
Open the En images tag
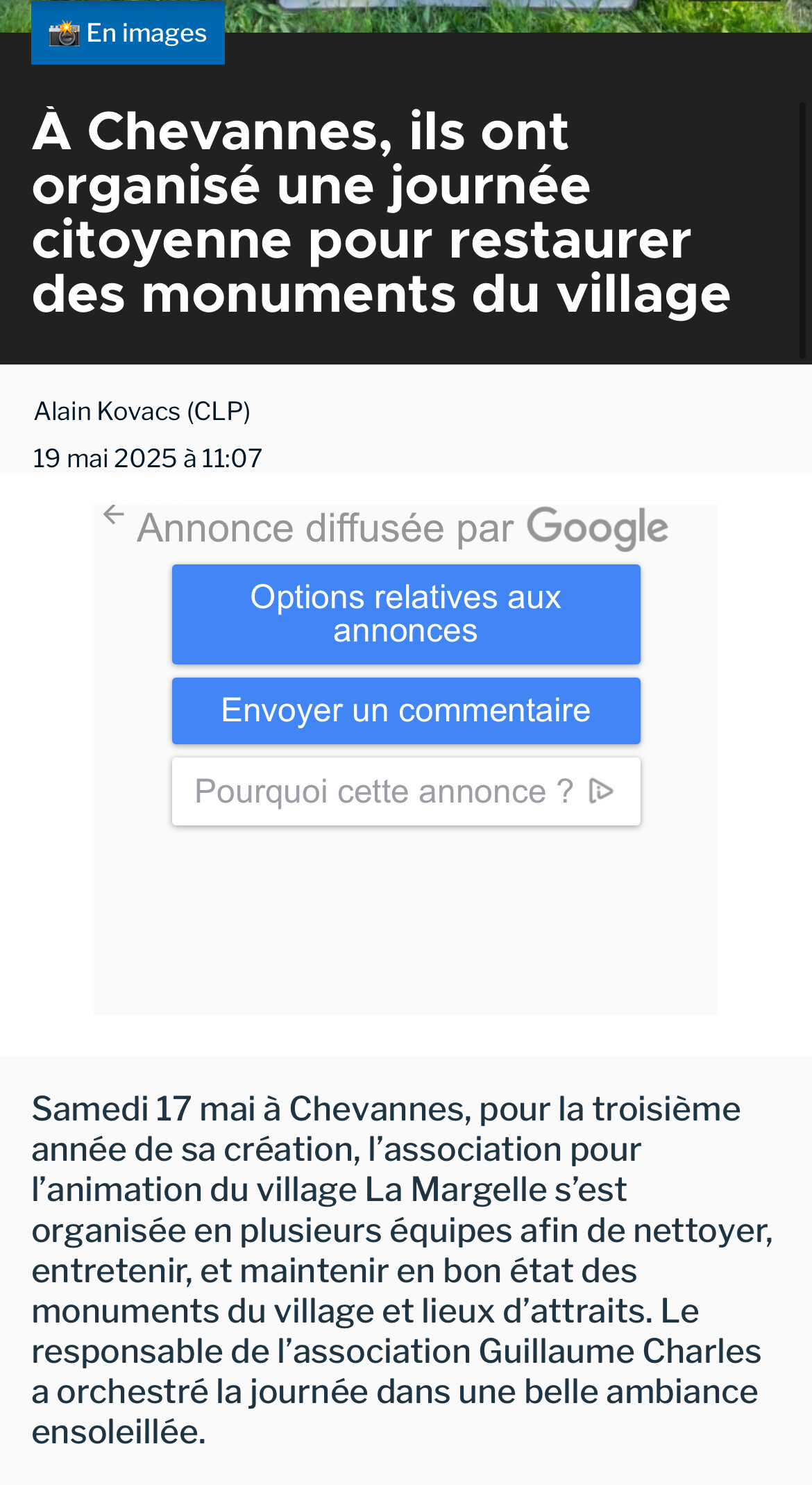pyautogui.click(x=128, y=33)
